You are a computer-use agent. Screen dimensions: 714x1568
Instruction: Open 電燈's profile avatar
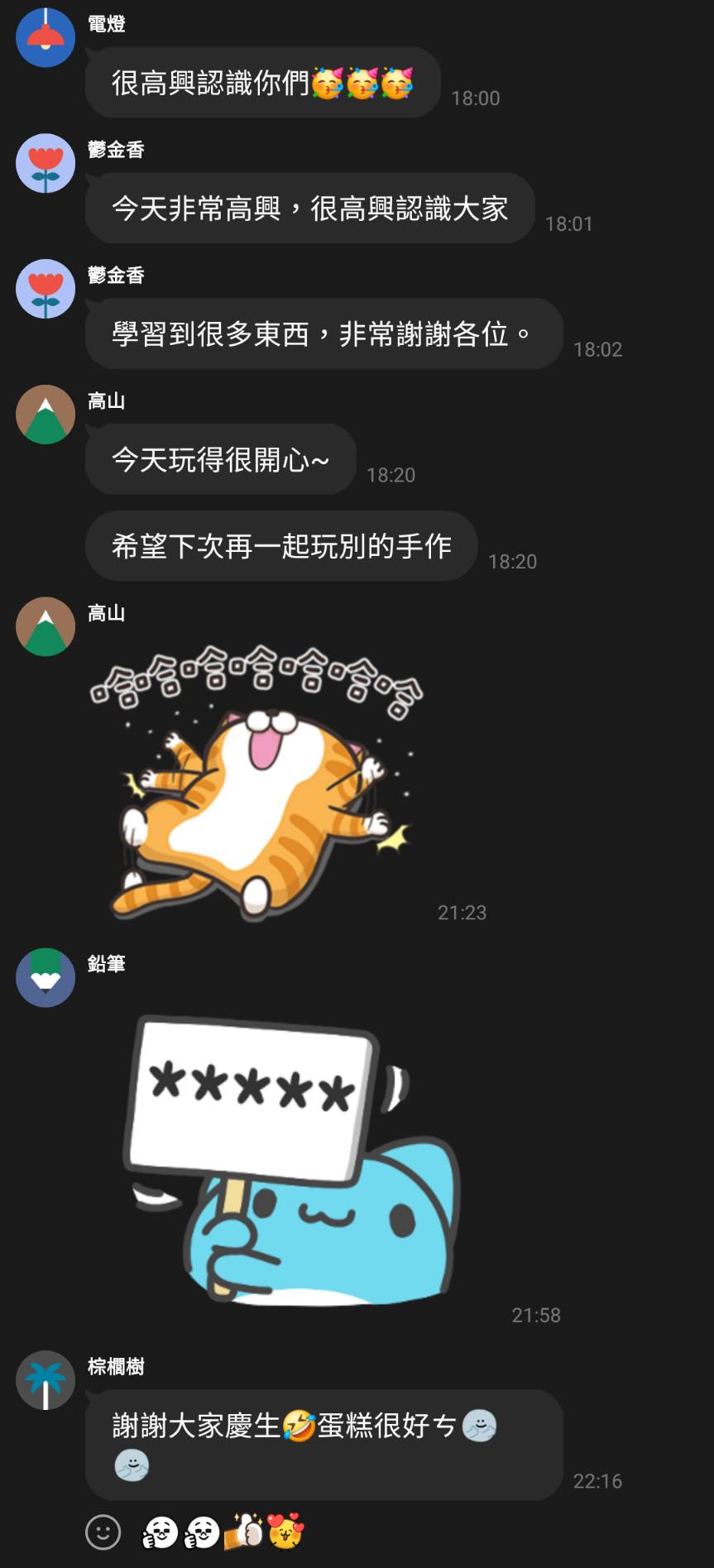coord(46,37)
